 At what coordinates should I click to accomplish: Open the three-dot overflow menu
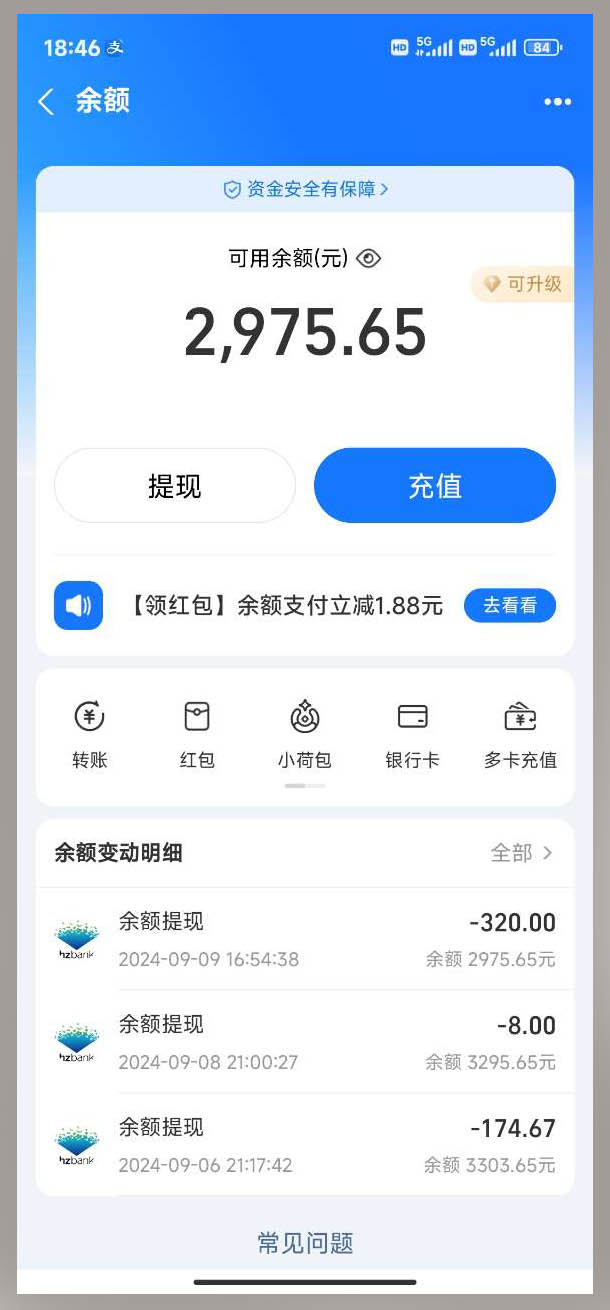(557, 101)
